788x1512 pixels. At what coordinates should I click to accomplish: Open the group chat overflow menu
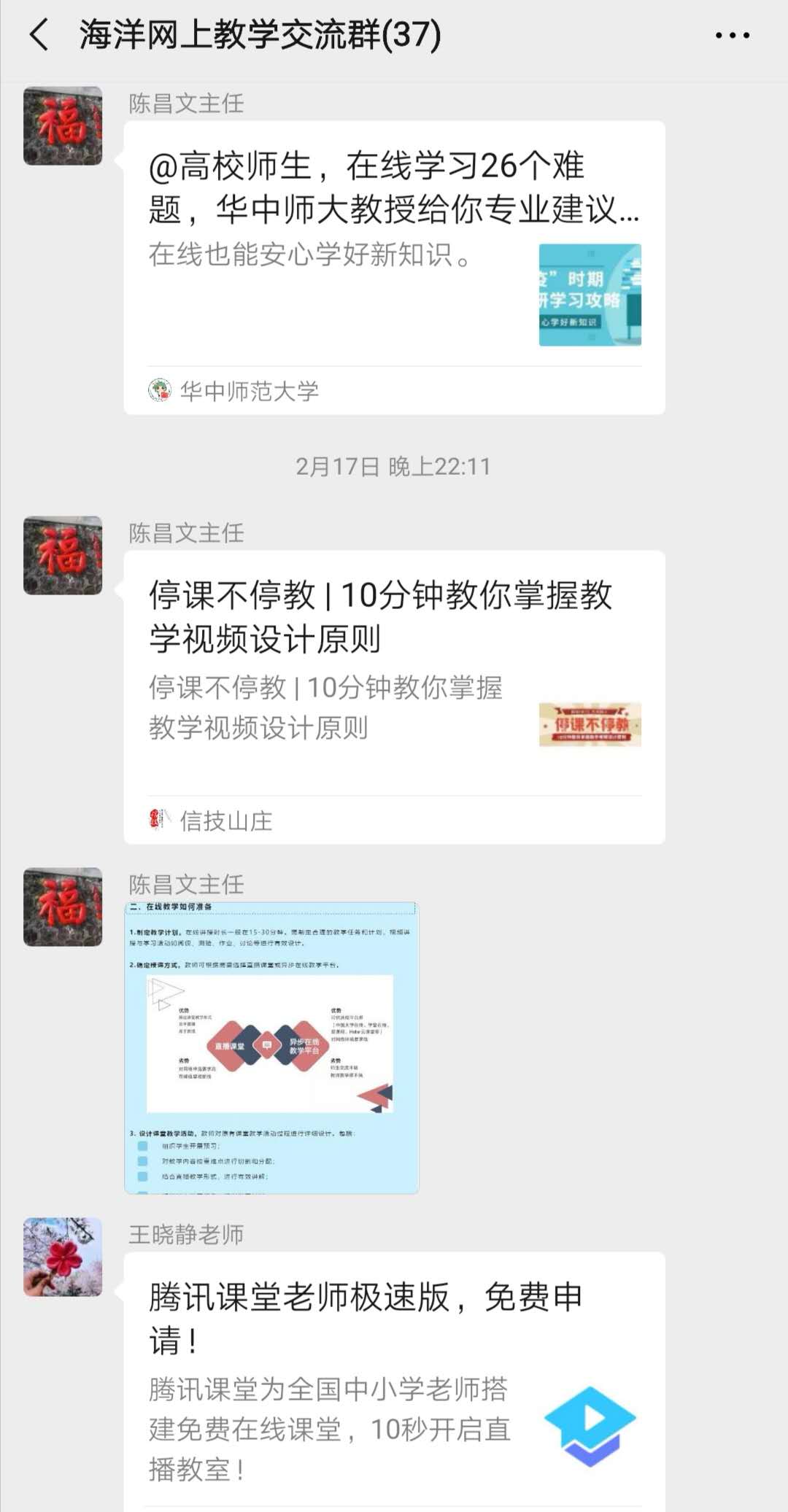pos(732,35)
